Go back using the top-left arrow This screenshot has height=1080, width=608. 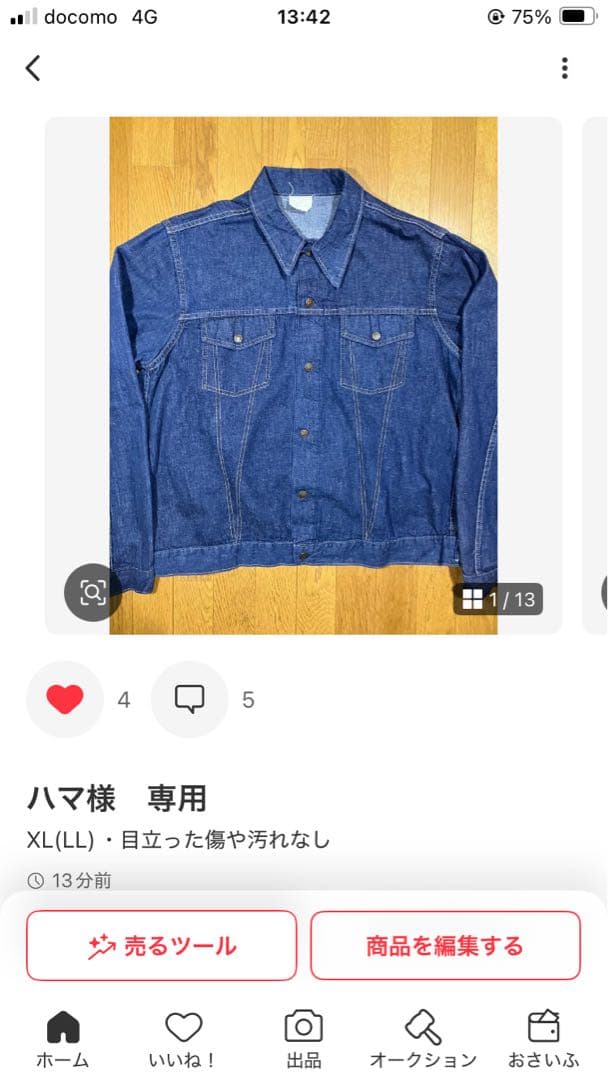[x=33, y=68]
